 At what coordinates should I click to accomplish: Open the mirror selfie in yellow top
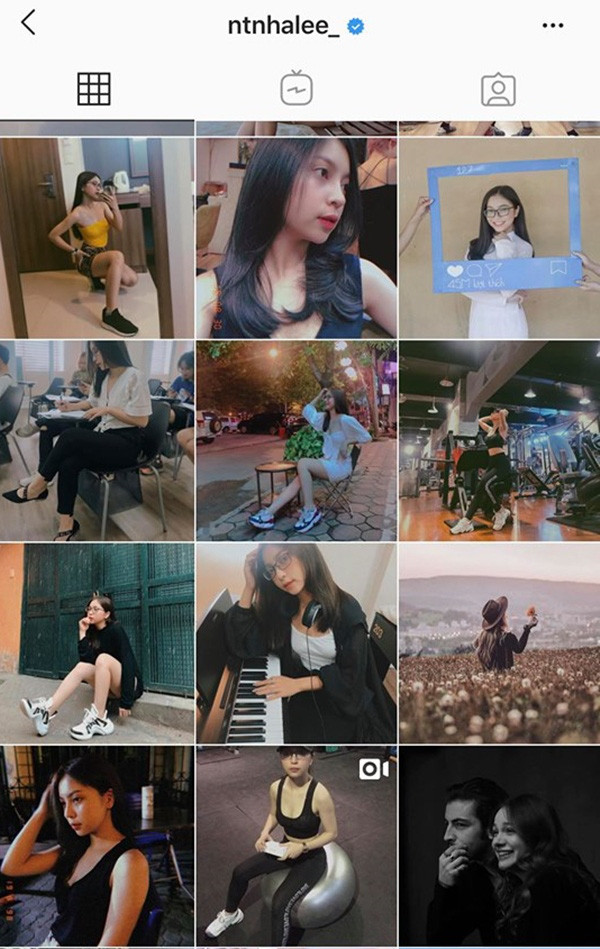(x=97, y=237)
